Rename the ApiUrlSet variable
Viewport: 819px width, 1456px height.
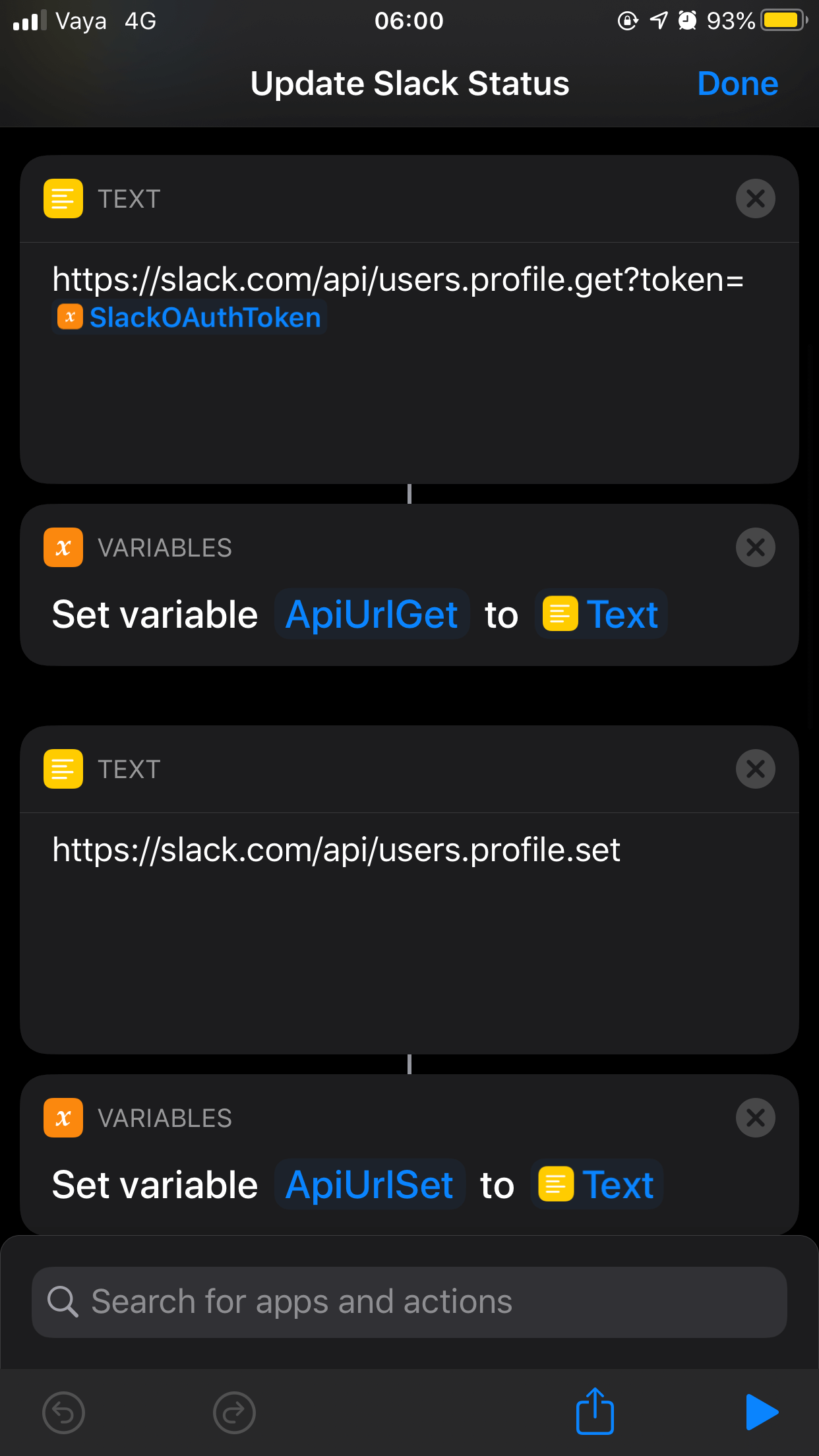pyautogui.click(x=369, y=1185)
